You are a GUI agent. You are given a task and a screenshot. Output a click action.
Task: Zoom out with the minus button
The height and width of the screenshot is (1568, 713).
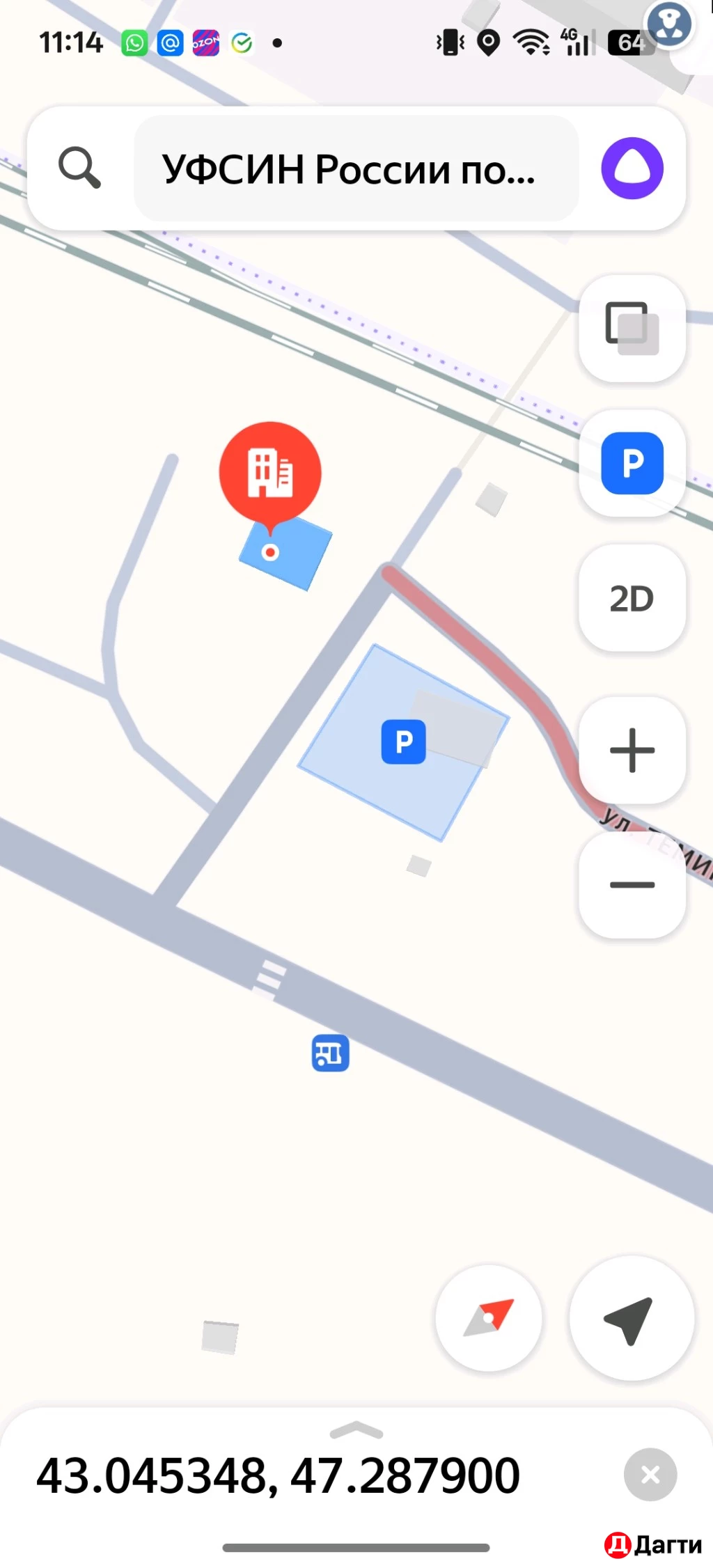click(x=631, y=884)
